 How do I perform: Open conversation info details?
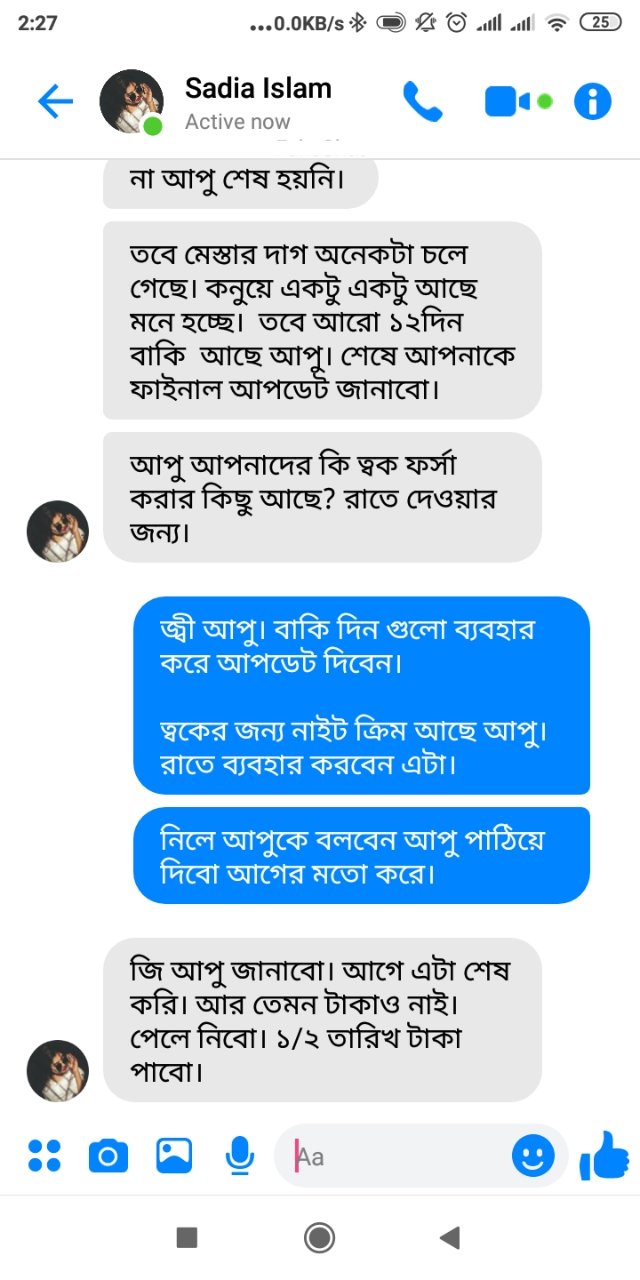(x=592, y=101)
